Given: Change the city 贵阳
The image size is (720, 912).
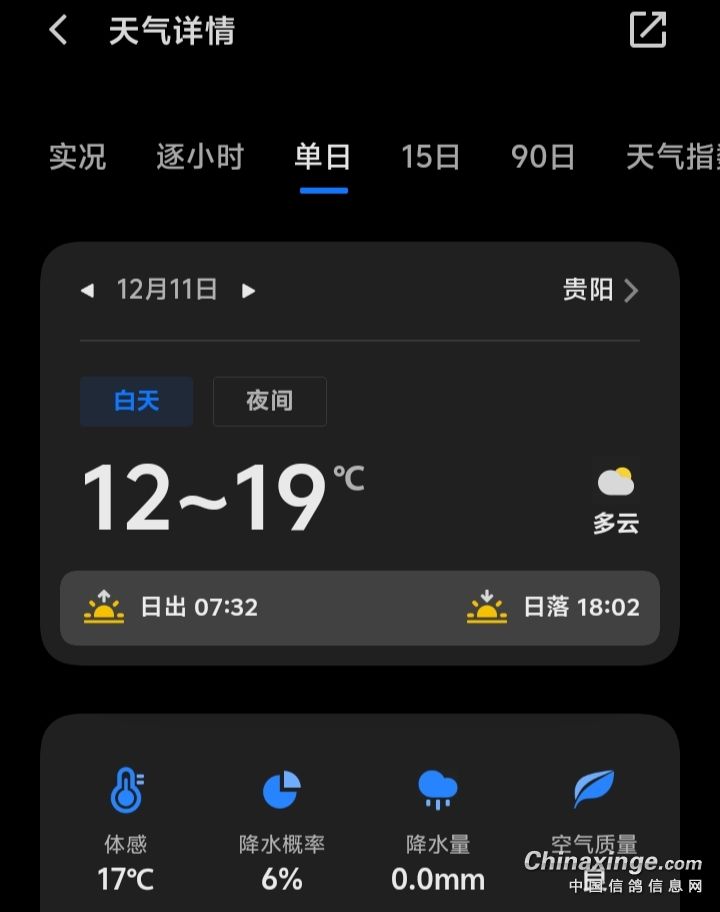Looking at the screenshot, I should pos(600,291).
